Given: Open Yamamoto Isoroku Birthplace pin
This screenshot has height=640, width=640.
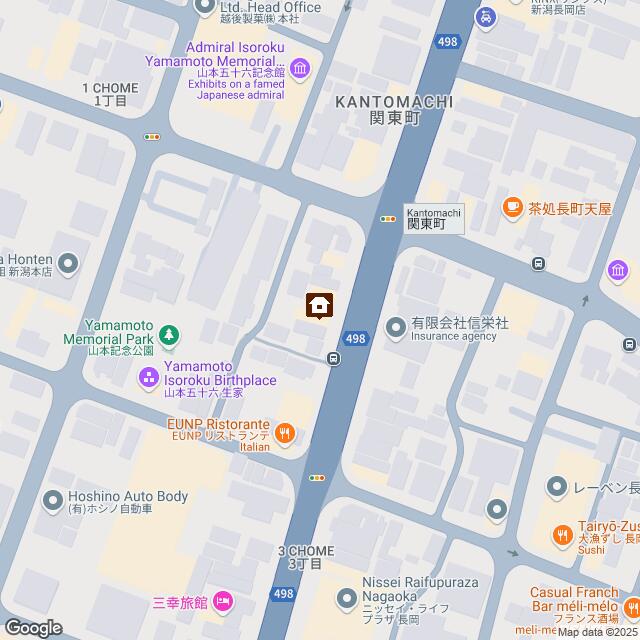Looking at the screenshot, I should pyautogui.click(x=149, y=377).
